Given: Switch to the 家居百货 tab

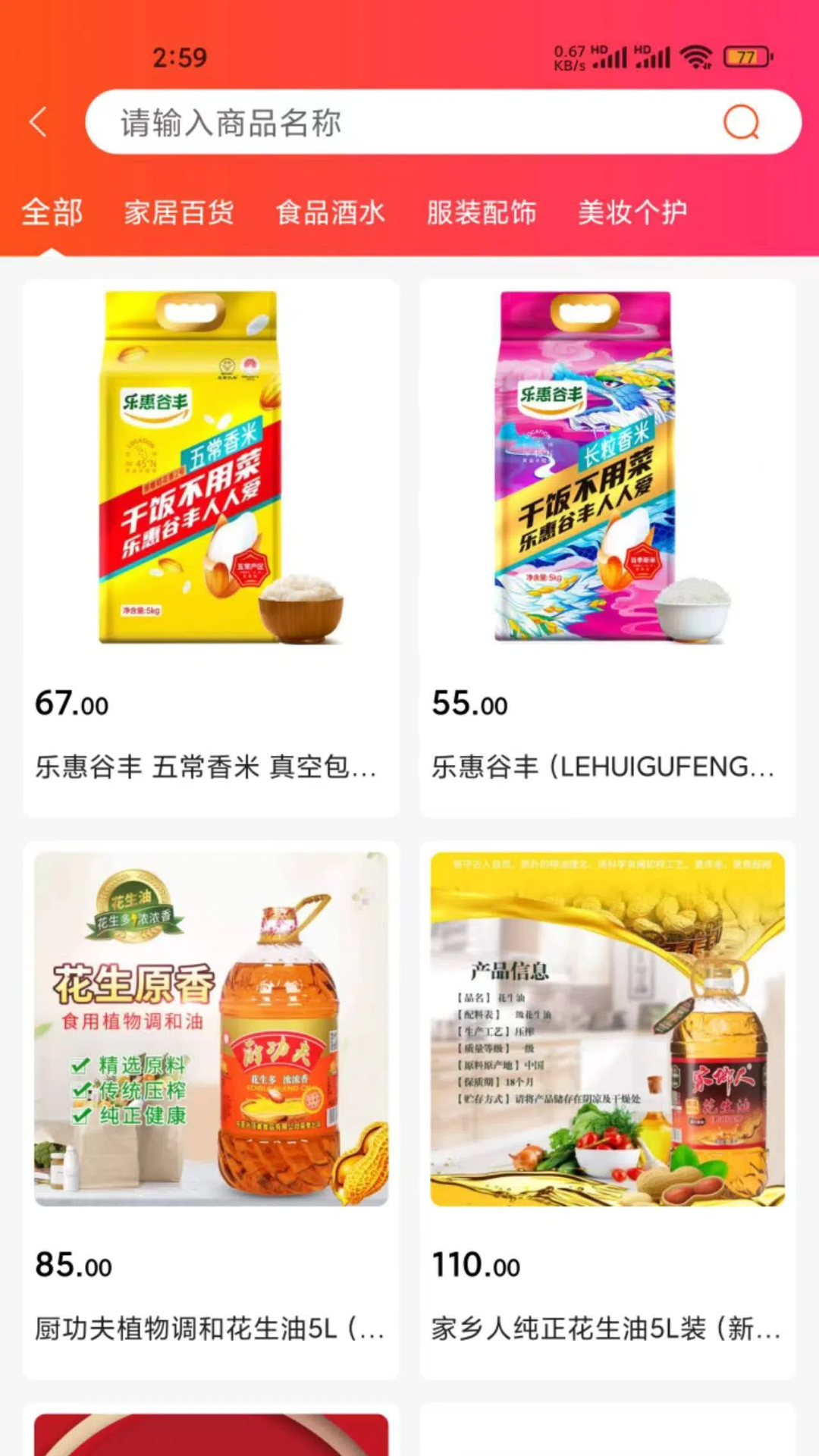Looking at the screenshot, I should point(179,212).
